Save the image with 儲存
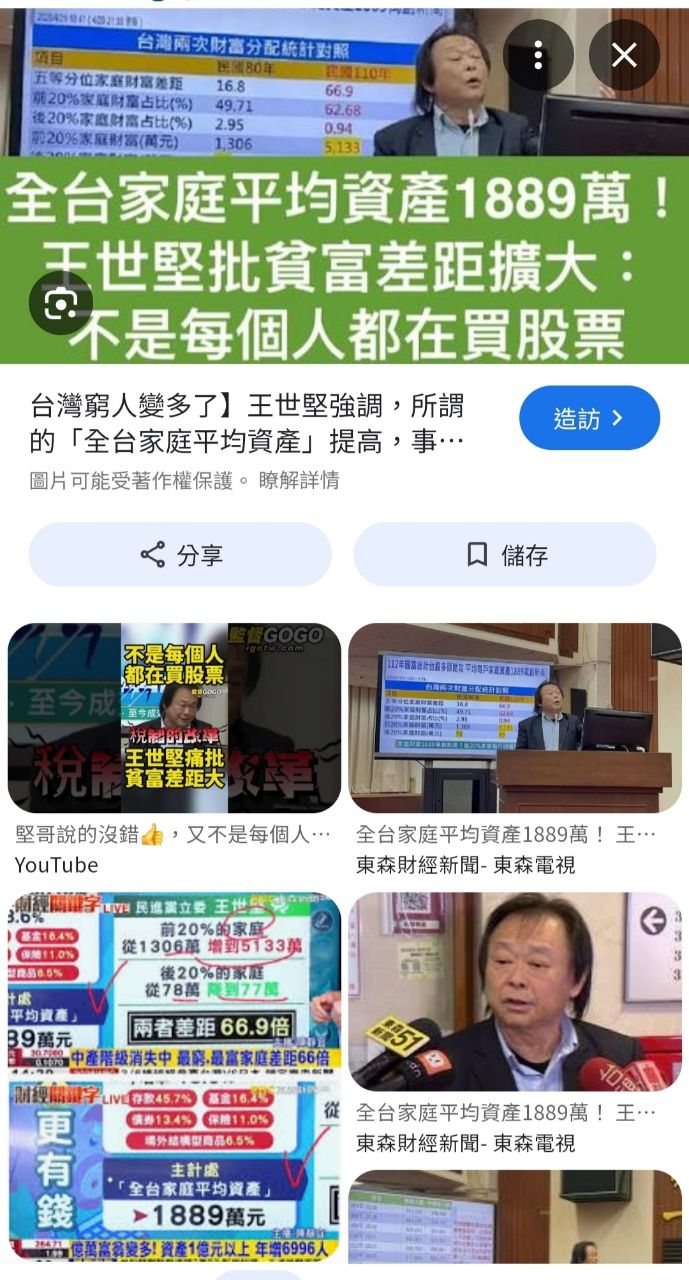The image size is (689, 1280). coord(504,555)
